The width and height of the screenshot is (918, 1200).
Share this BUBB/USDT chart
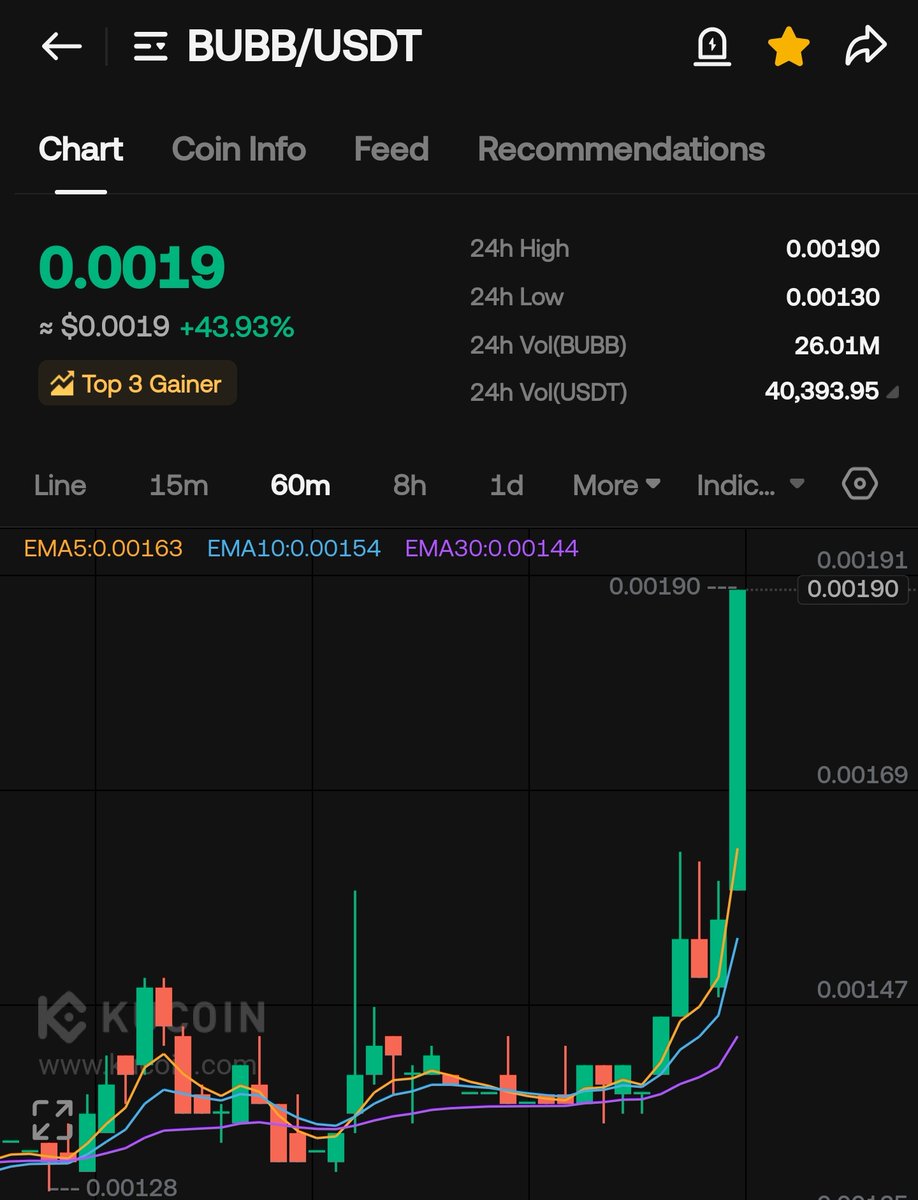[x=866, y=47]
